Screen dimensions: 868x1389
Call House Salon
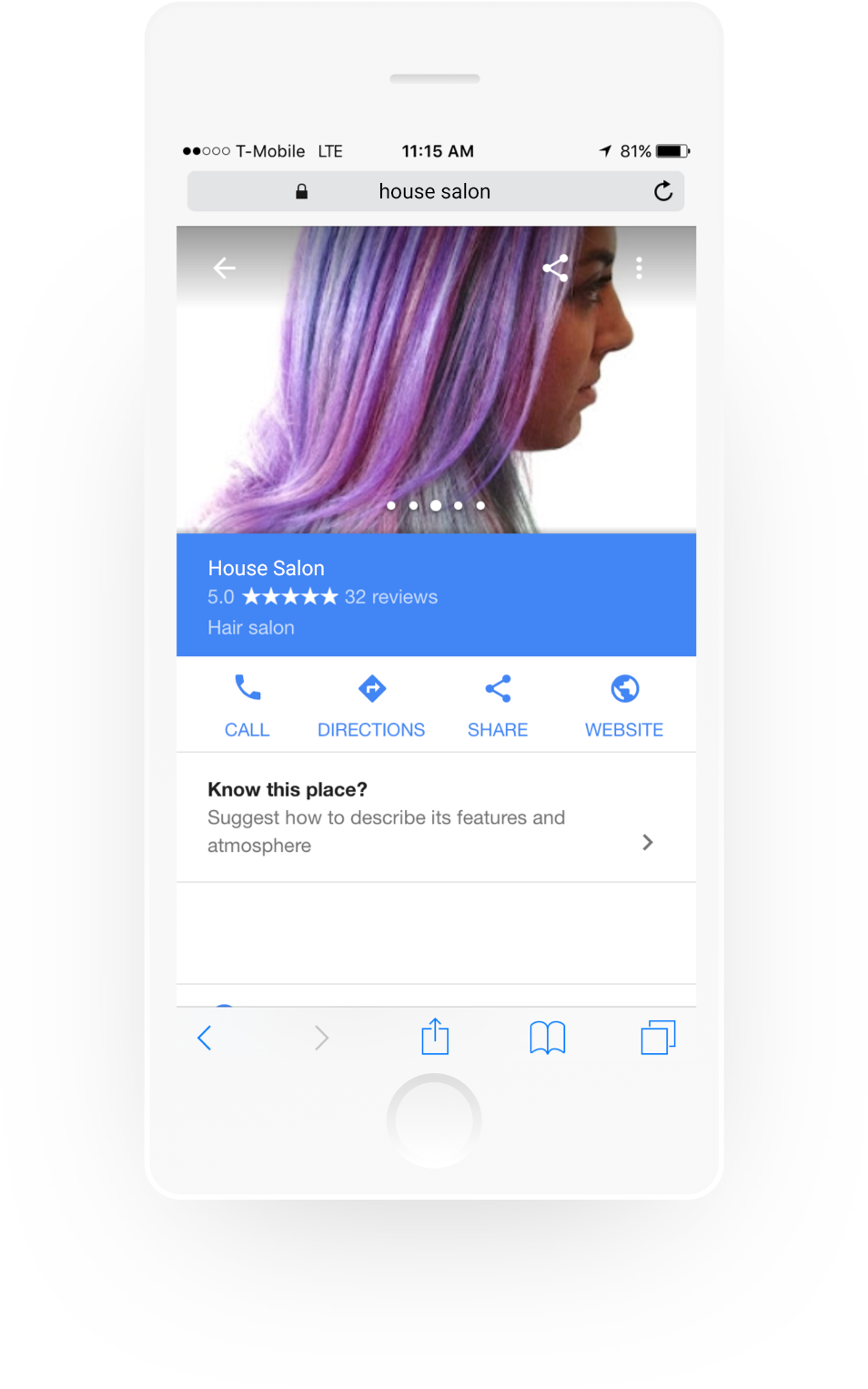click(x=247, y=705)
